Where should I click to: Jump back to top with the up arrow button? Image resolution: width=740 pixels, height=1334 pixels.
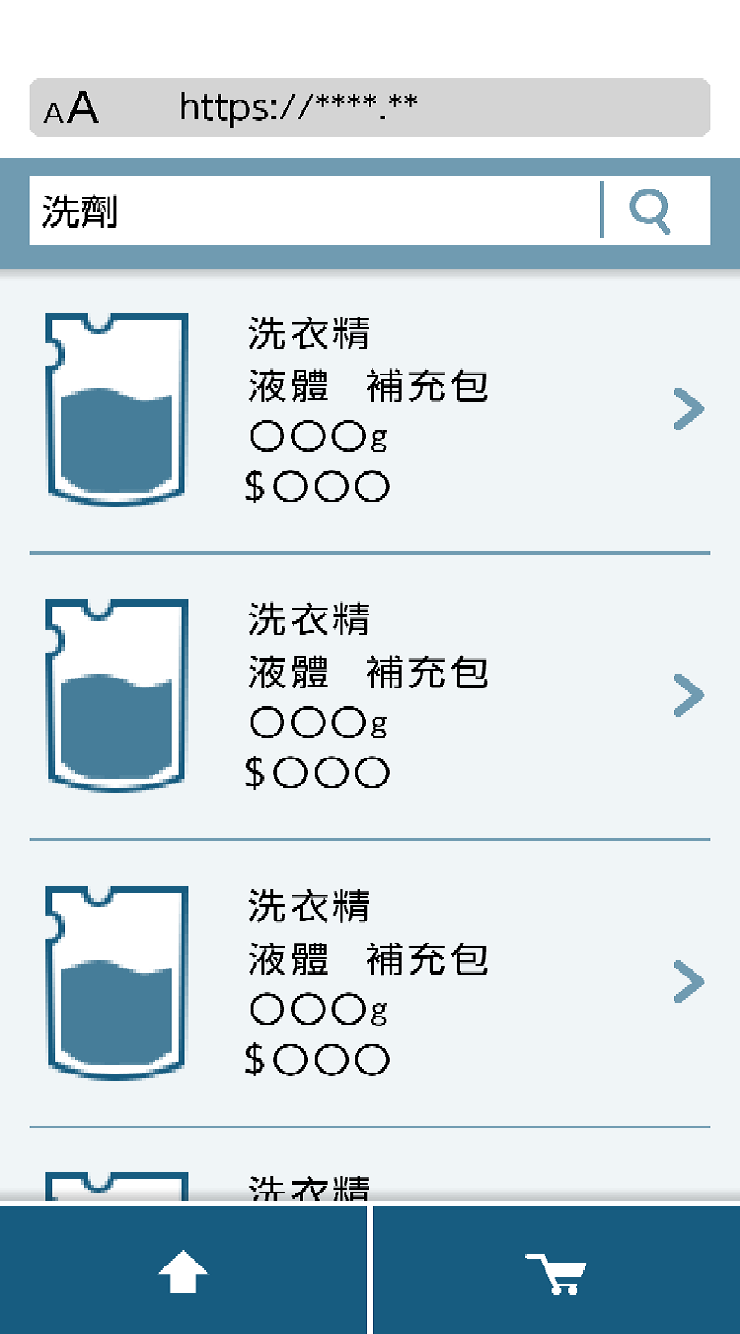183,1271
